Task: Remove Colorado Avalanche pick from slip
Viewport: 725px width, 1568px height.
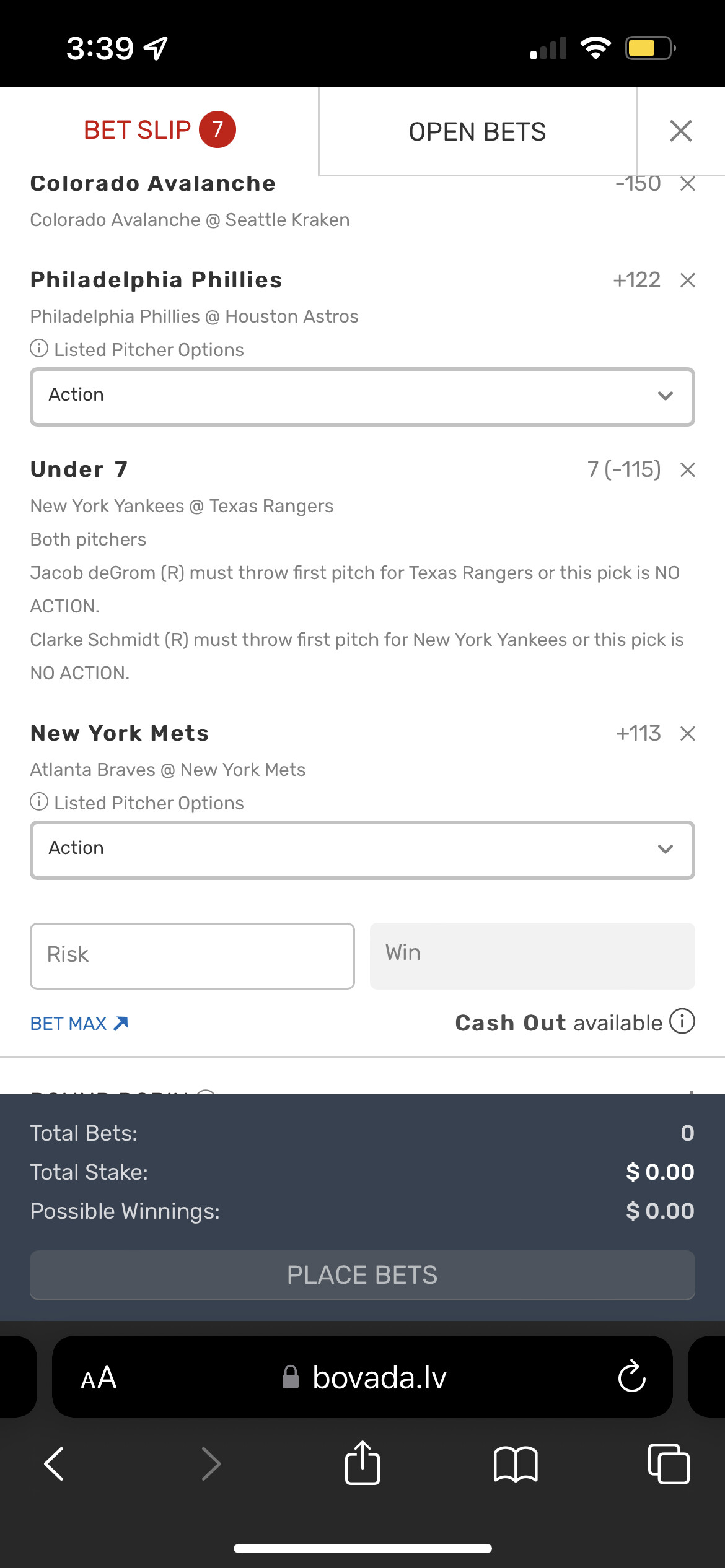Action: [687, 185]
